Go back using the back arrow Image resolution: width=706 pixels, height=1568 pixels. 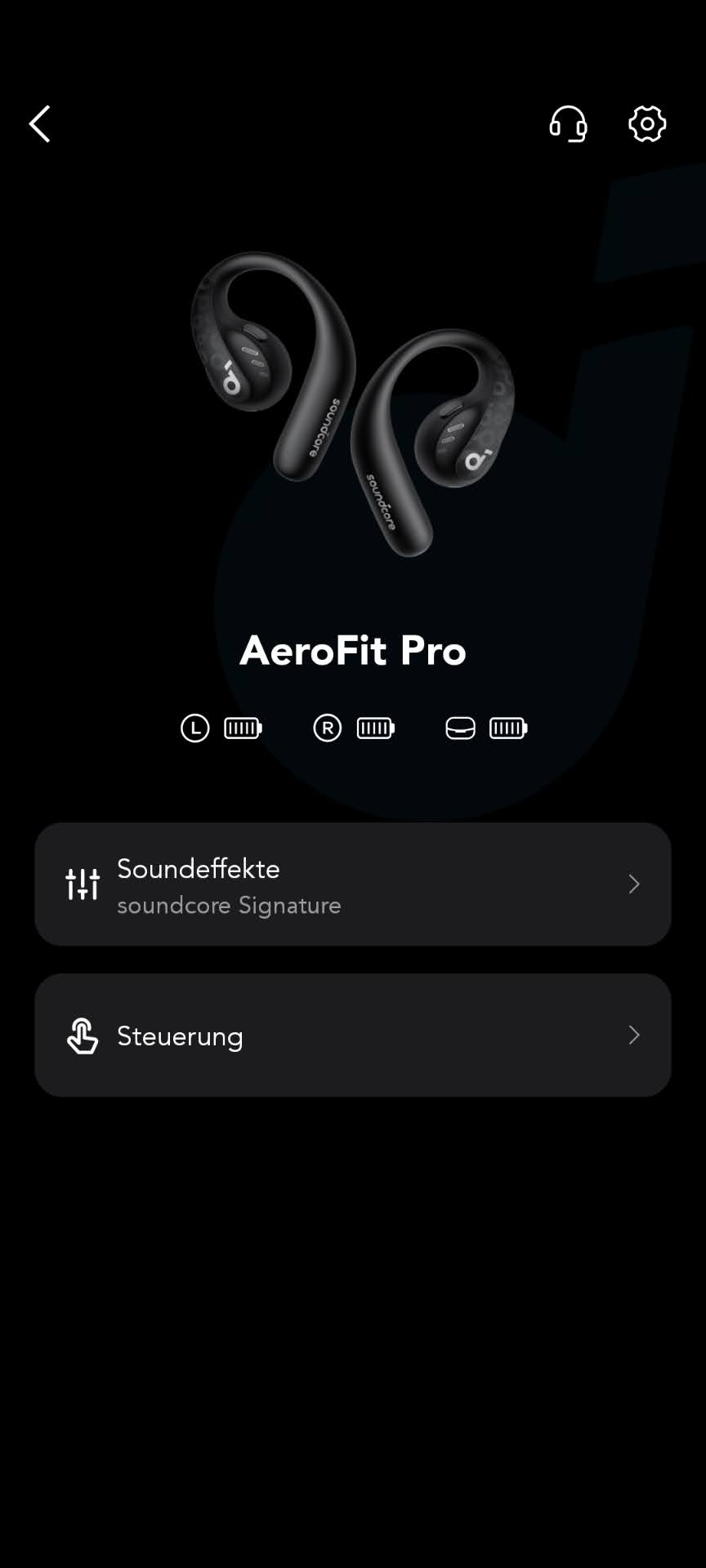coord(39,124)
